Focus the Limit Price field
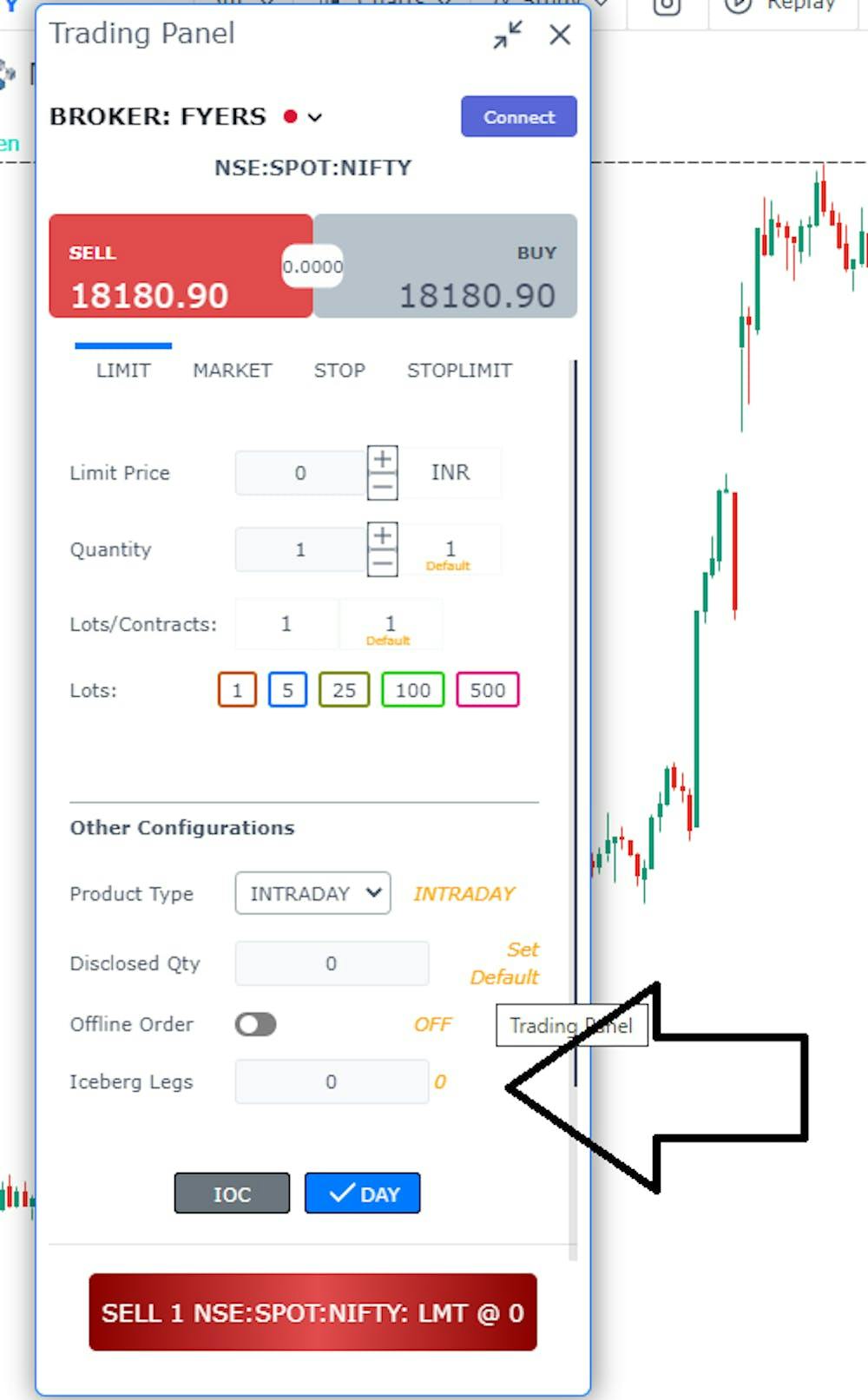Viewport: 868px width, 1400px height. click(300, 473)
